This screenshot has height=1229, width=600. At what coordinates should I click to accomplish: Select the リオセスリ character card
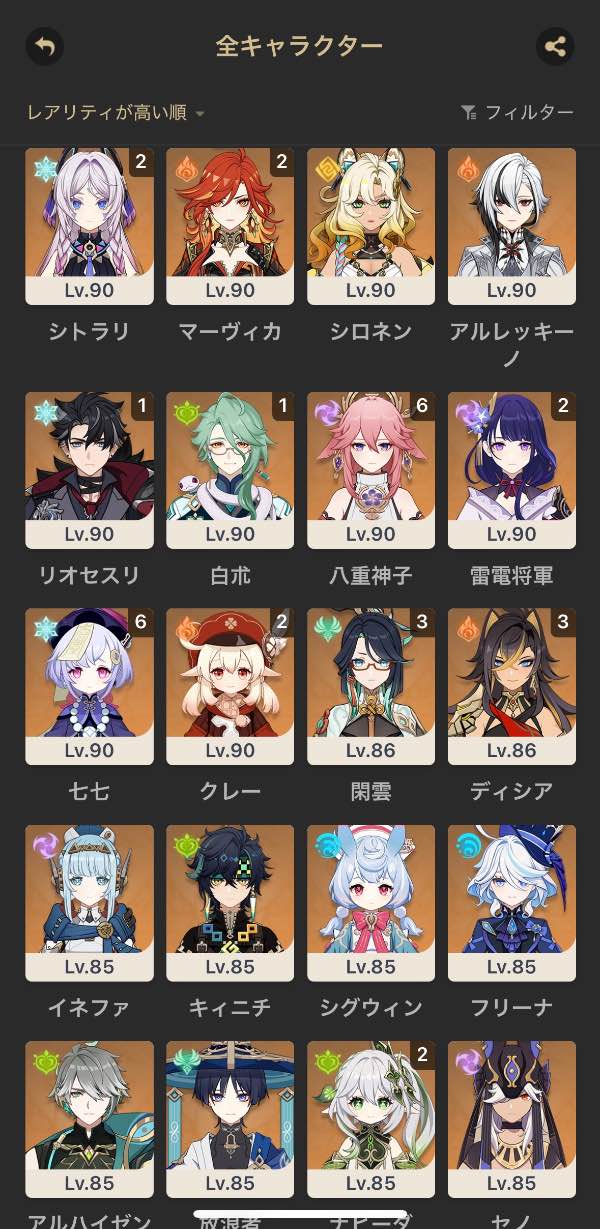coord(89,470)
